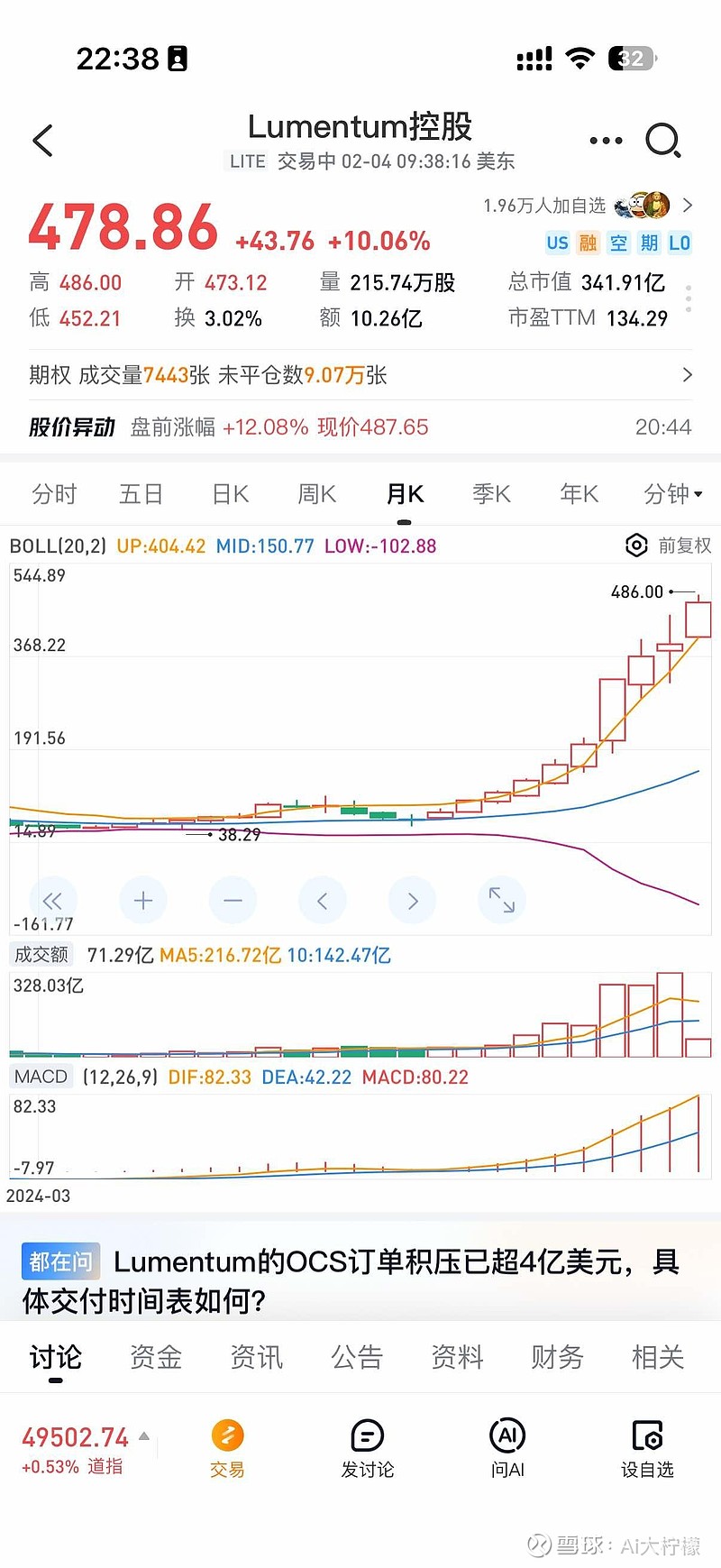The width and height of the screenshot is (721, 1568).
Task: Open the 分钟 interval dropdown
Action: (669, 494)
